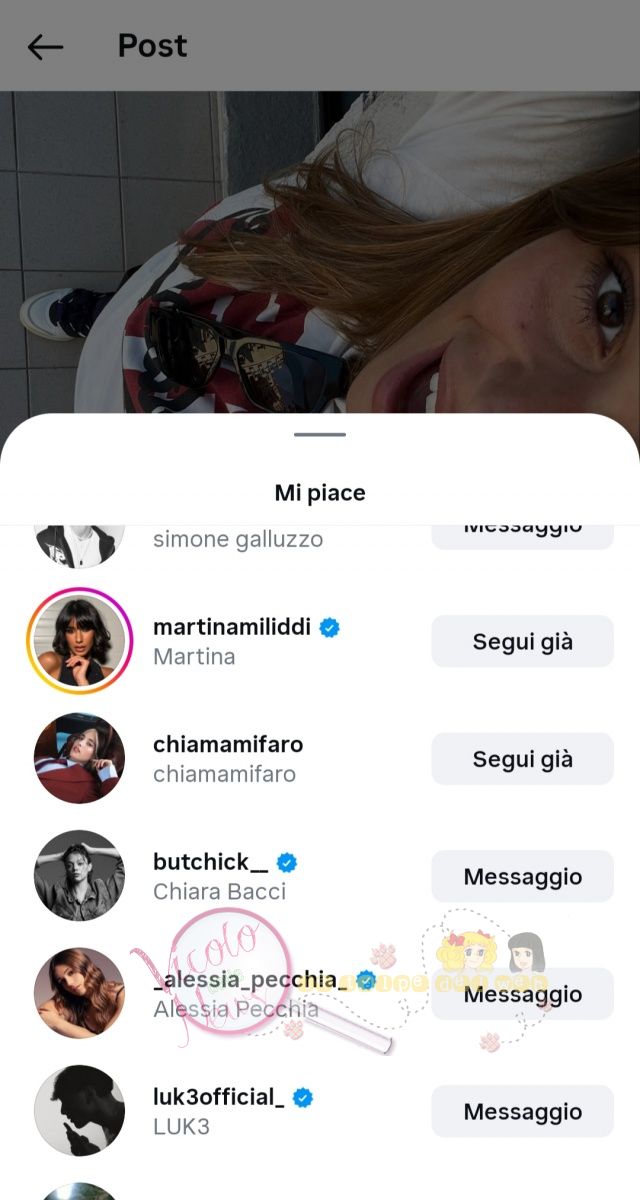Message butchick__ using the Messaggio button
Screen dimensions: 640x1200
(x=522, y=876)
